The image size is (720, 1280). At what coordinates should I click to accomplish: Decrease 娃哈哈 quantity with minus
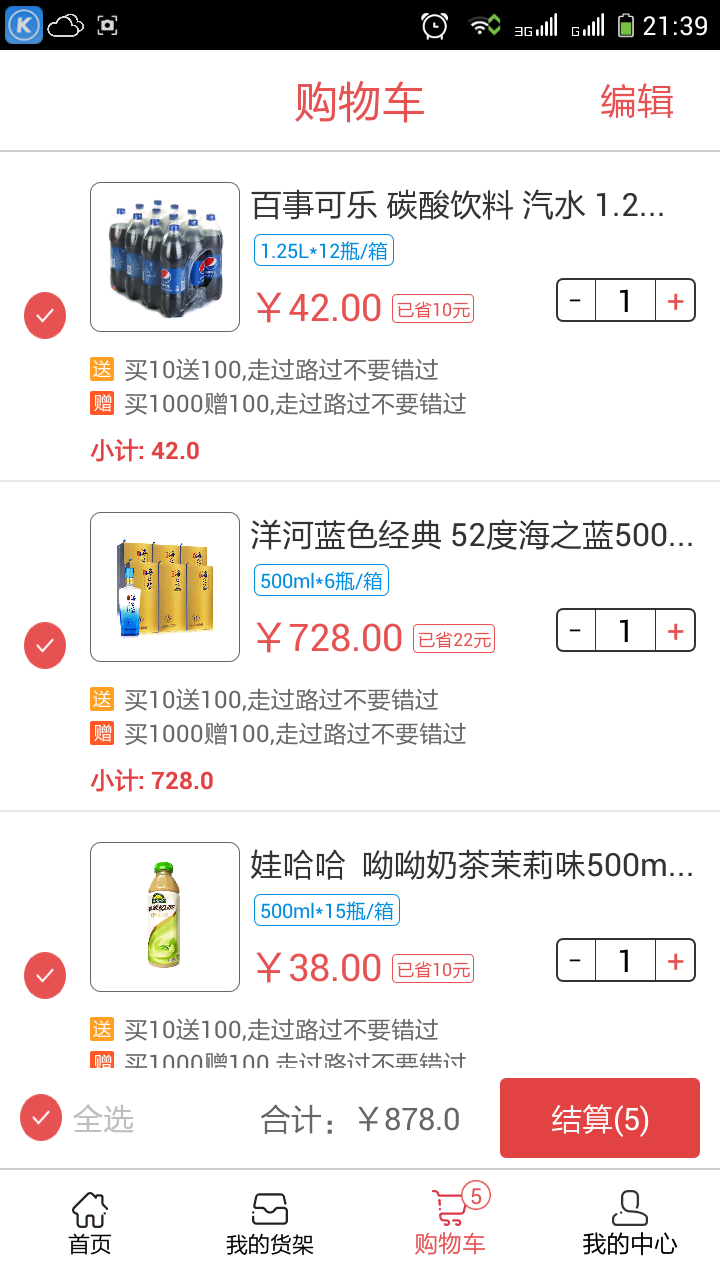576,961
